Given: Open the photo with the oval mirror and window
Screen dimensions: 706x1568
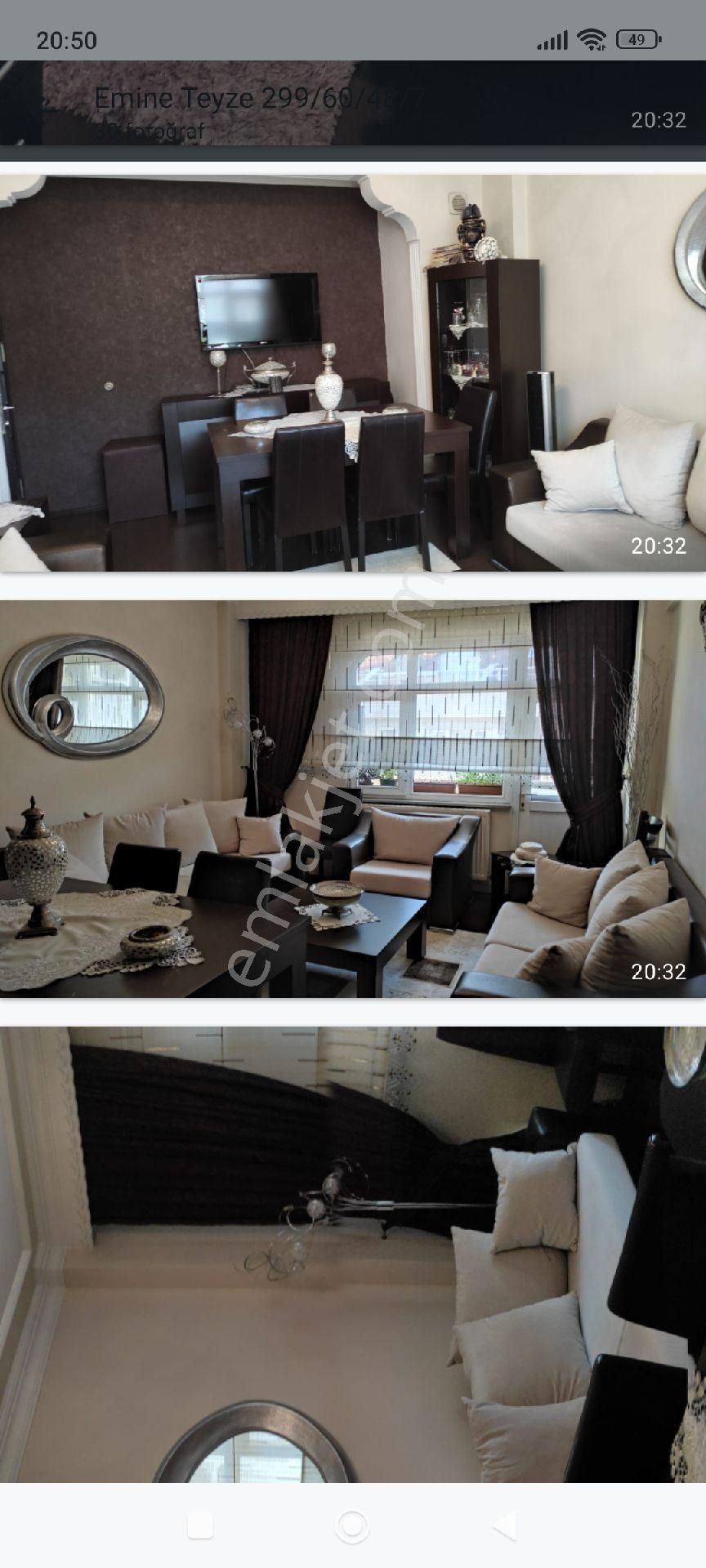Looking at the screenshot, I should tap(353, 799).
